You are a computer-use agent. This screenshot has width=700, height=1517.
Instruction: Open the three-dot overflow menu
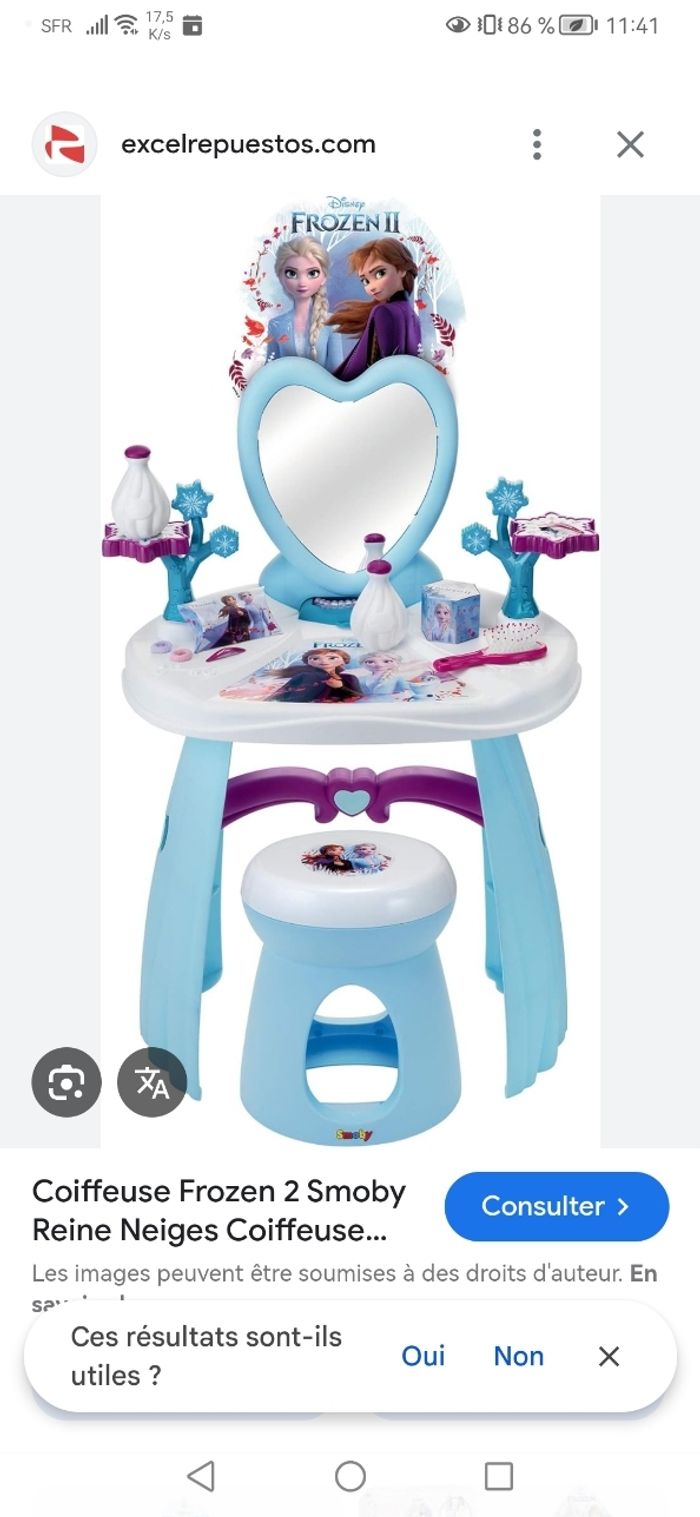(537, 145)
